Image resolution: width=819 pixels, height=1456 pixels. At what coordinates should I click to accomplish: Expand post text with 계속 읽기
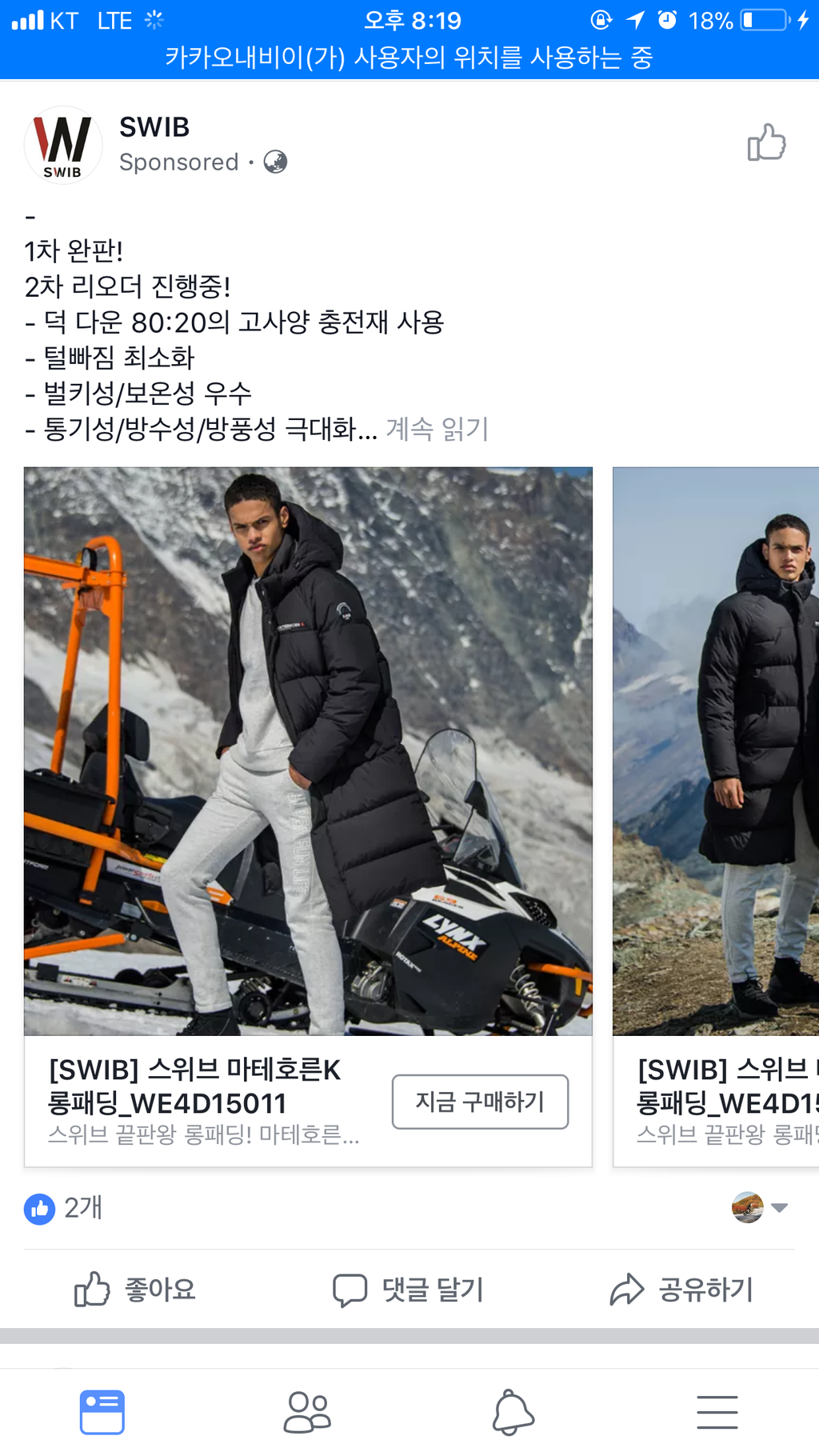click(x=437, y=430)
